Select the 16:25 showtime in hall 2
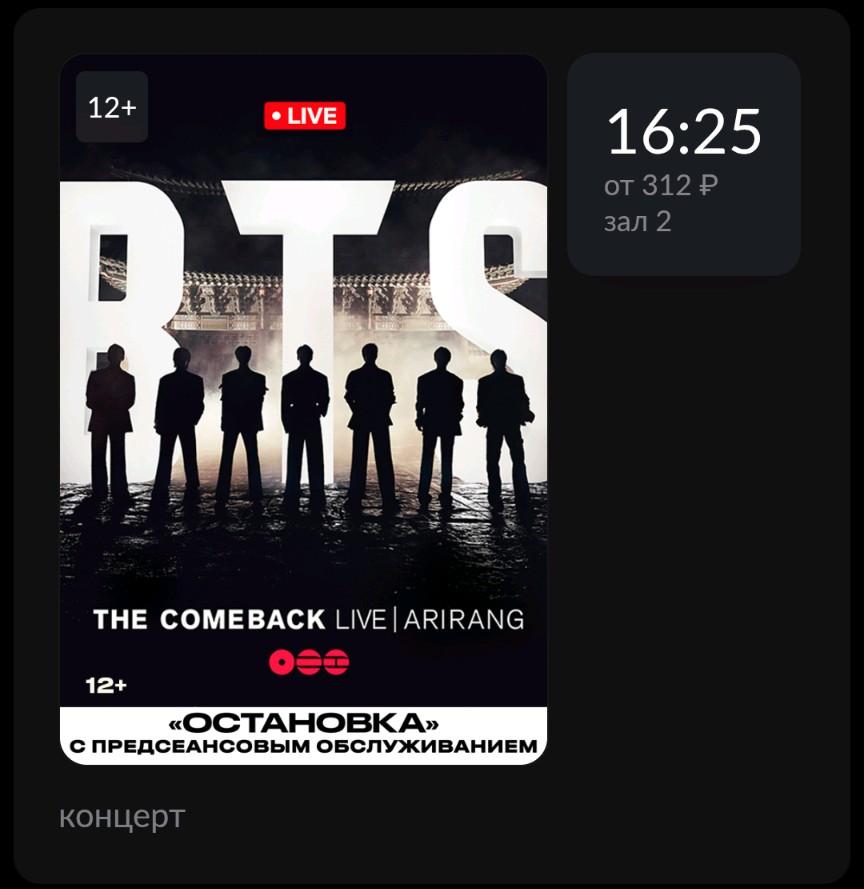 pyautogui.click(x=683, y=164)
